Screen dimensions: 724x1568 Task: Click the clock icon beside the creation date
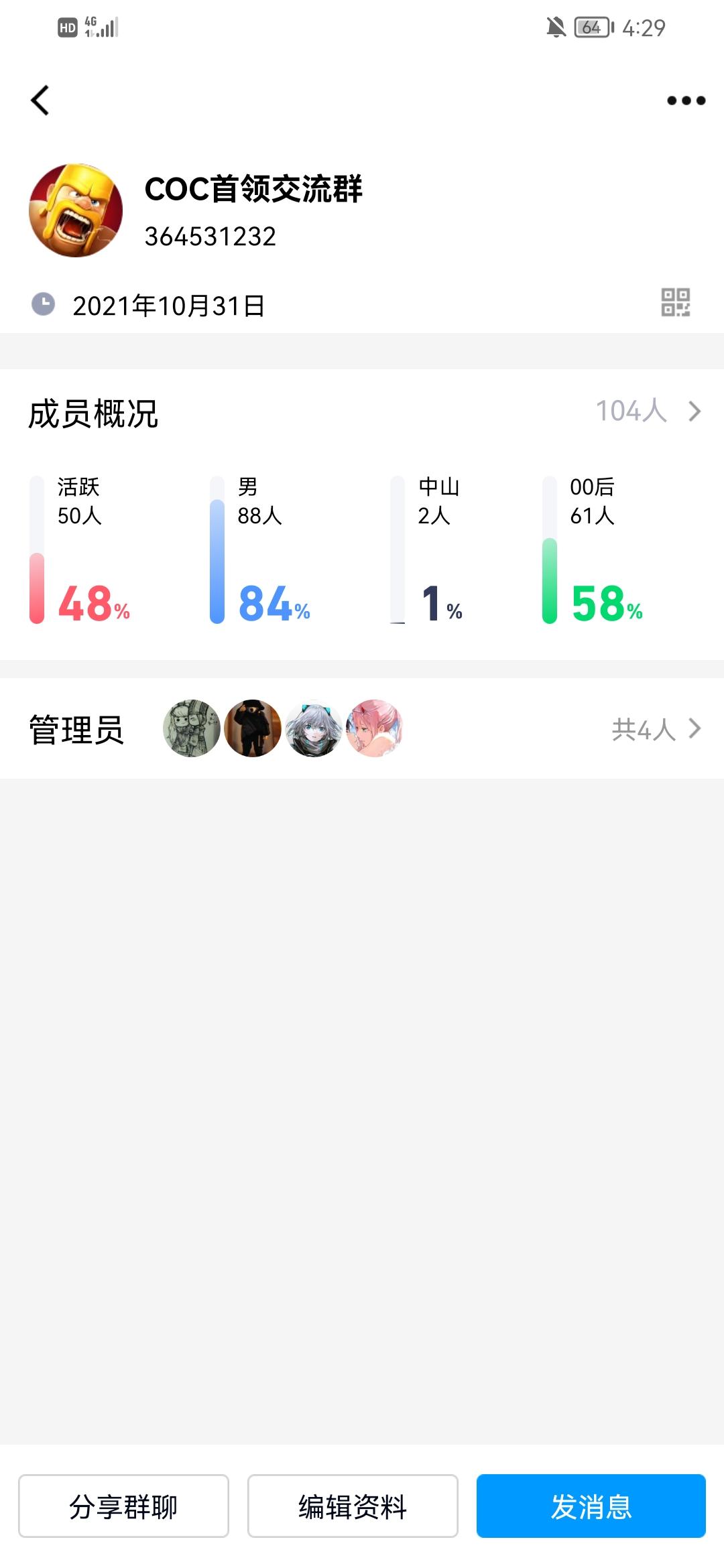42,304
